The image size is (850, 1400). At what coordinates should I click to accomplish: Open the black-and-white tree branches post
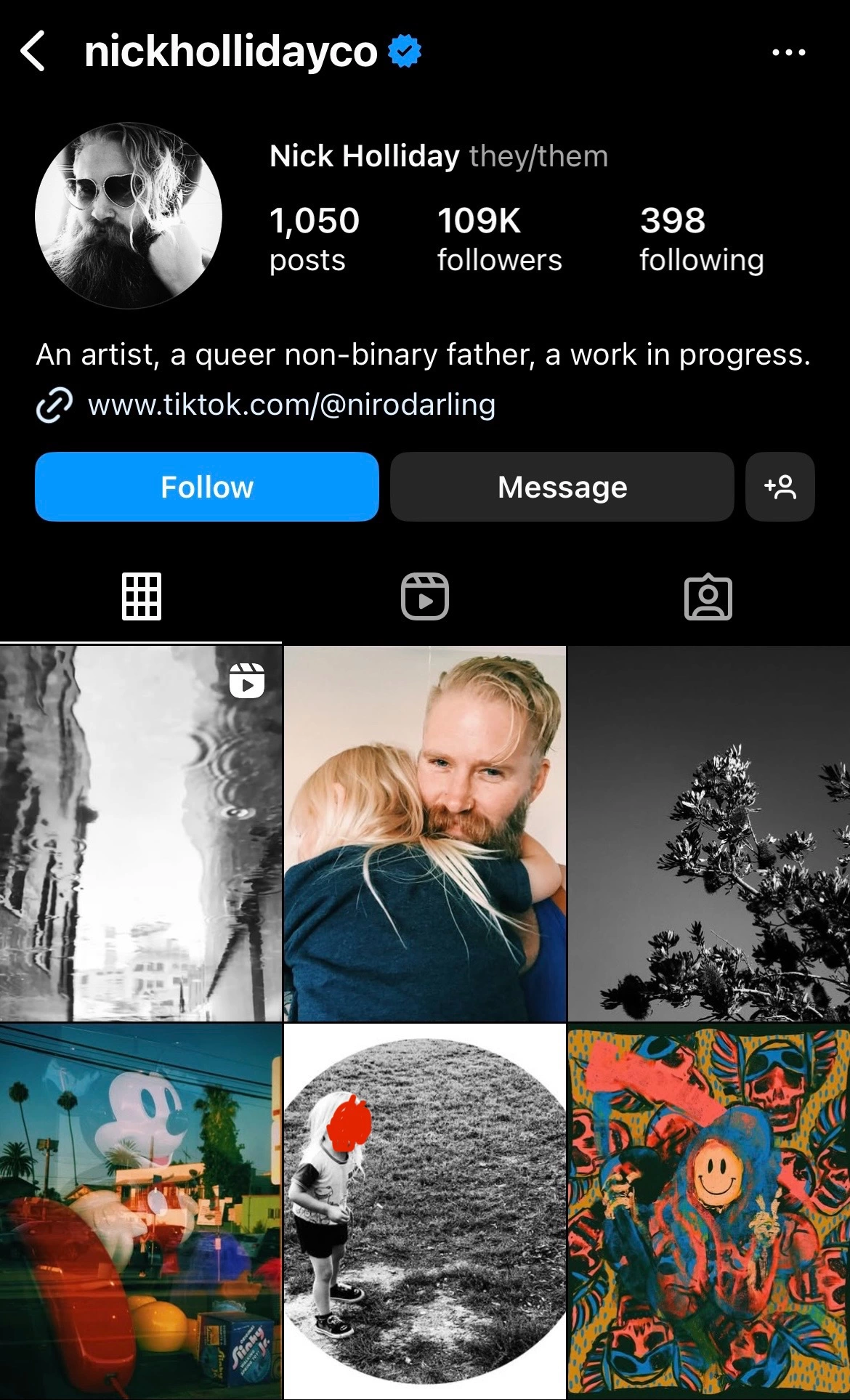[x=709, y=833]
